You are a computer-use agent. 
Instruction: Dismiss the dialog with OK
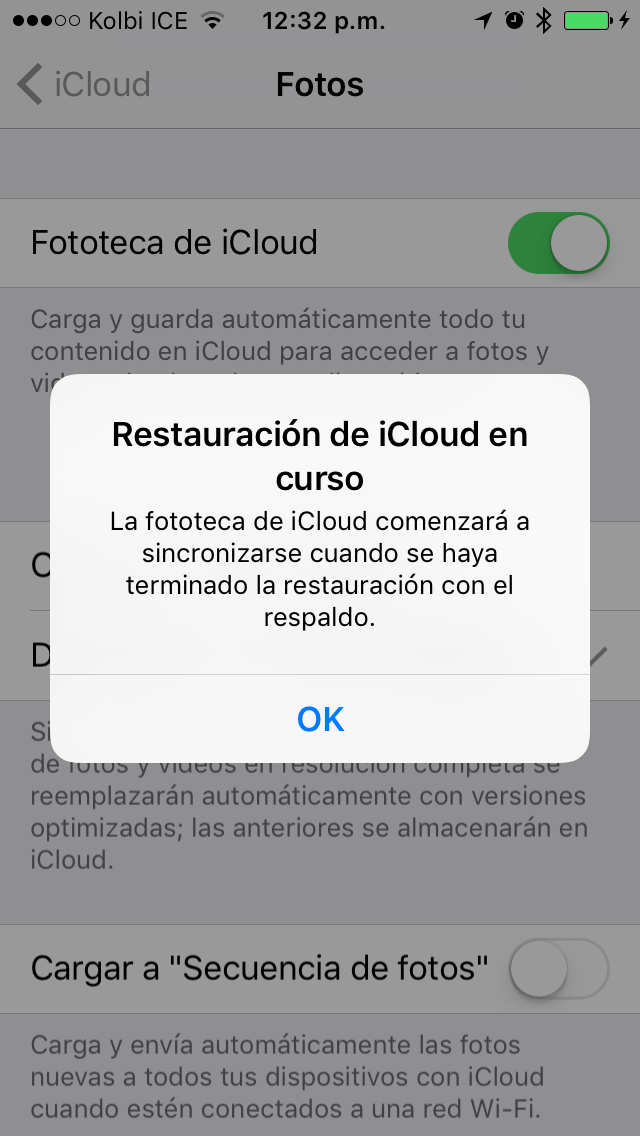(320, 719)
